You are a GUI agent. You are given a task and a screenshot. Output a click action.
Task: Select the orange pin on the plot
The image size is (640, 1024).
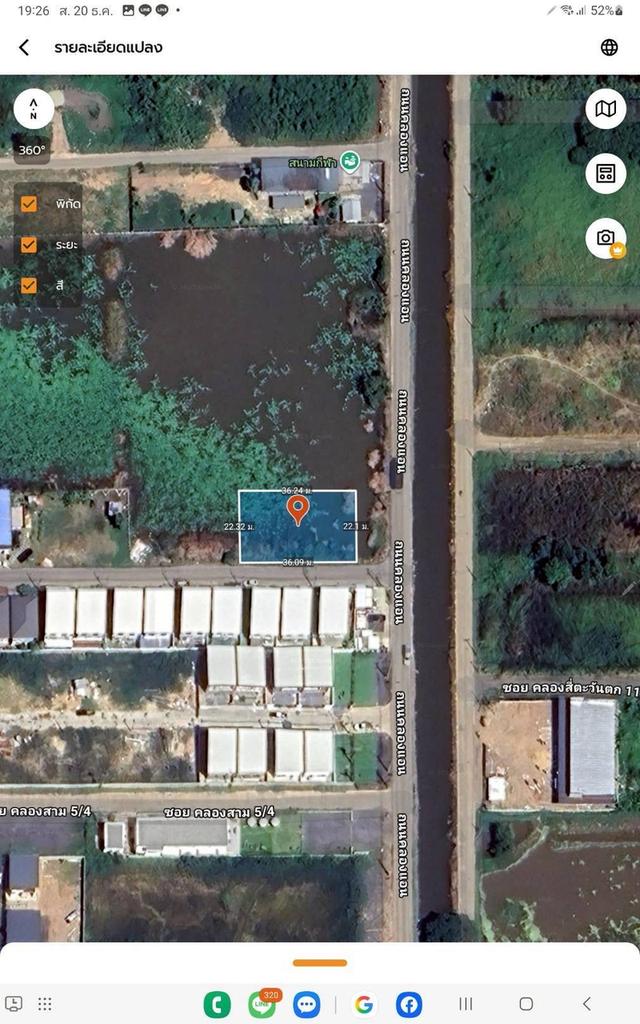coord(297,510)
